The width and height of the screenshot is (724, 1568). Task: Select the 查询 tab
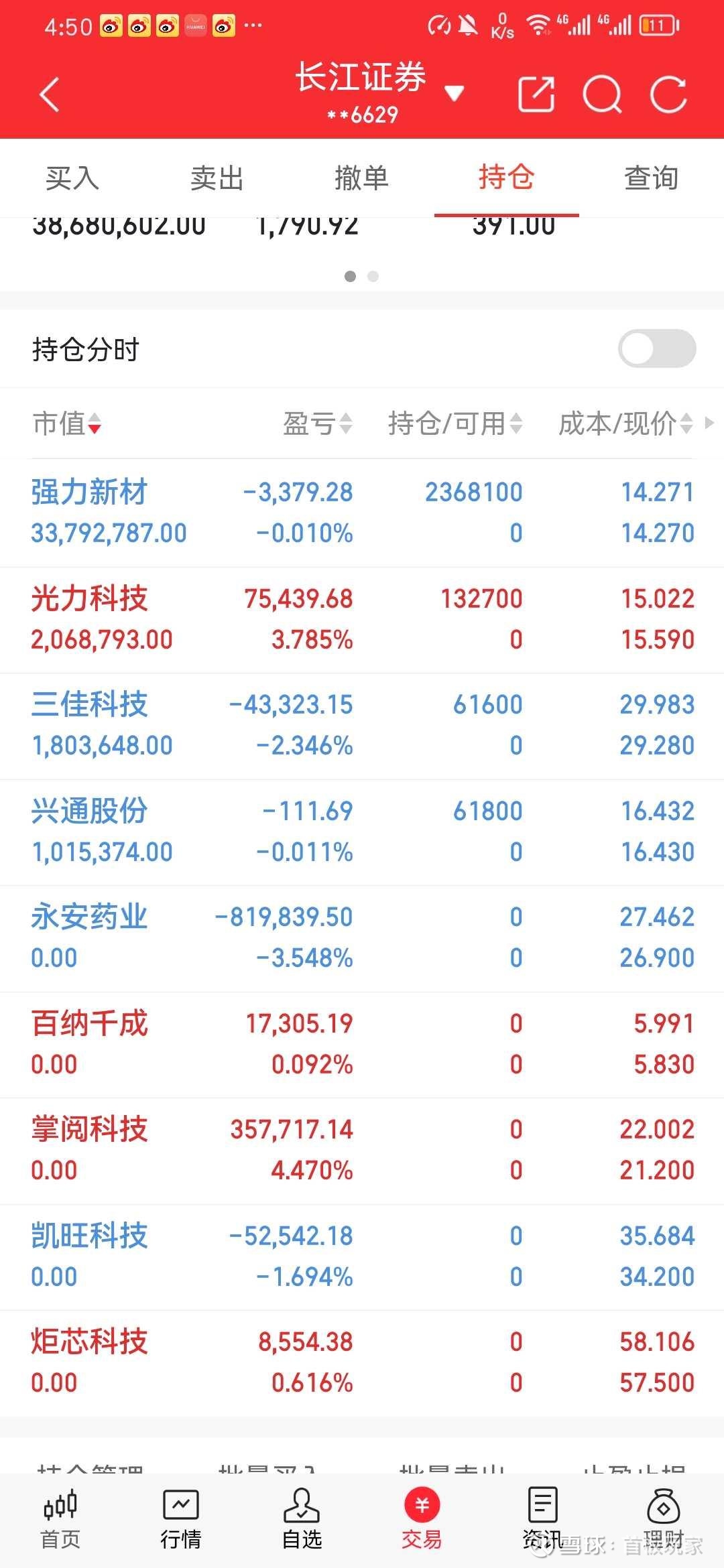coord(652,178)
